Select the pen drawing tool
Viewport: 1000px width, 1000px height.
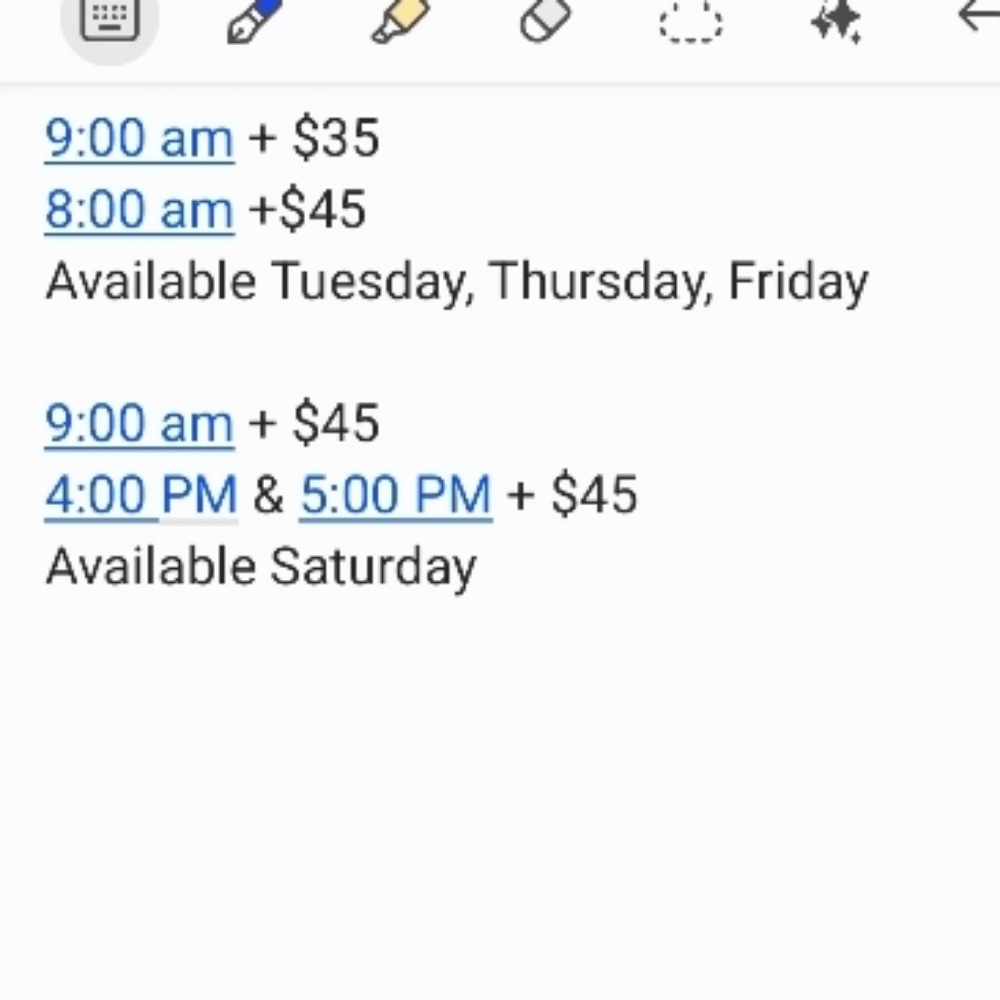(254, 21)
